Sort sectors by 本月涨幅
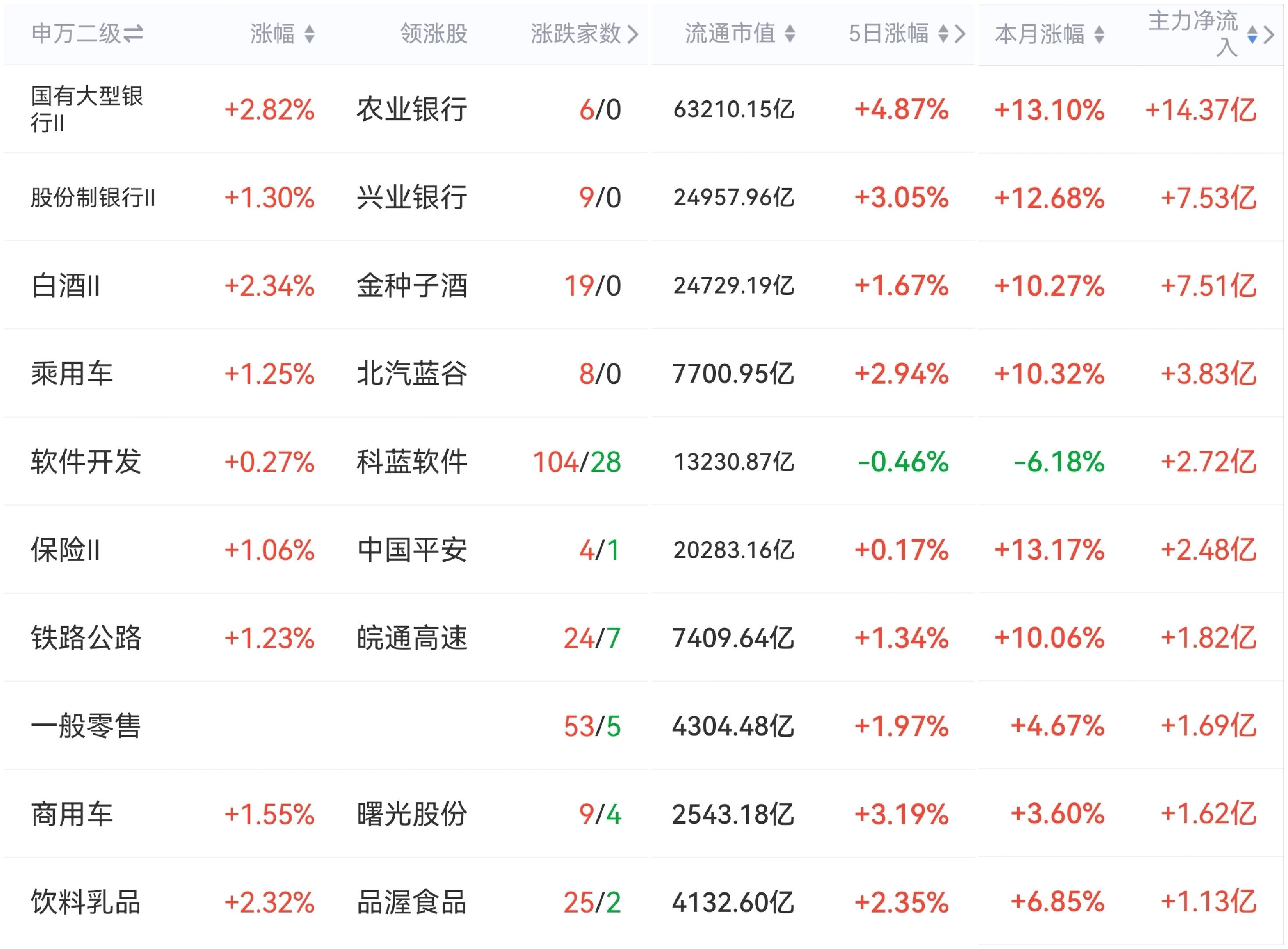Screen dimensions: 1288x949 pos(1050,34)
